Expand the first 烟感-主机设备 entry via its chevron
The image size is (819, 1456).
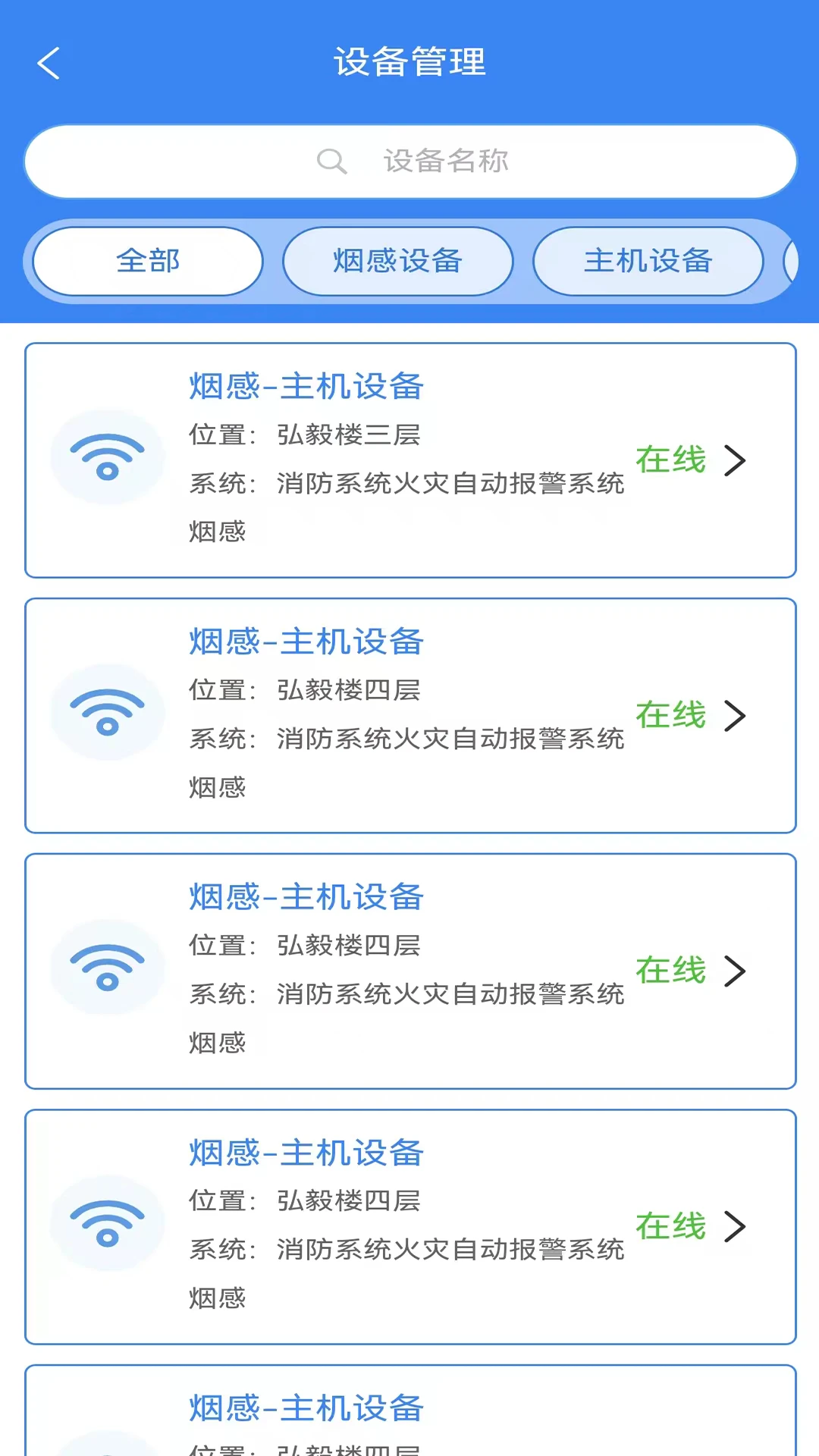[x=733, y=460]
